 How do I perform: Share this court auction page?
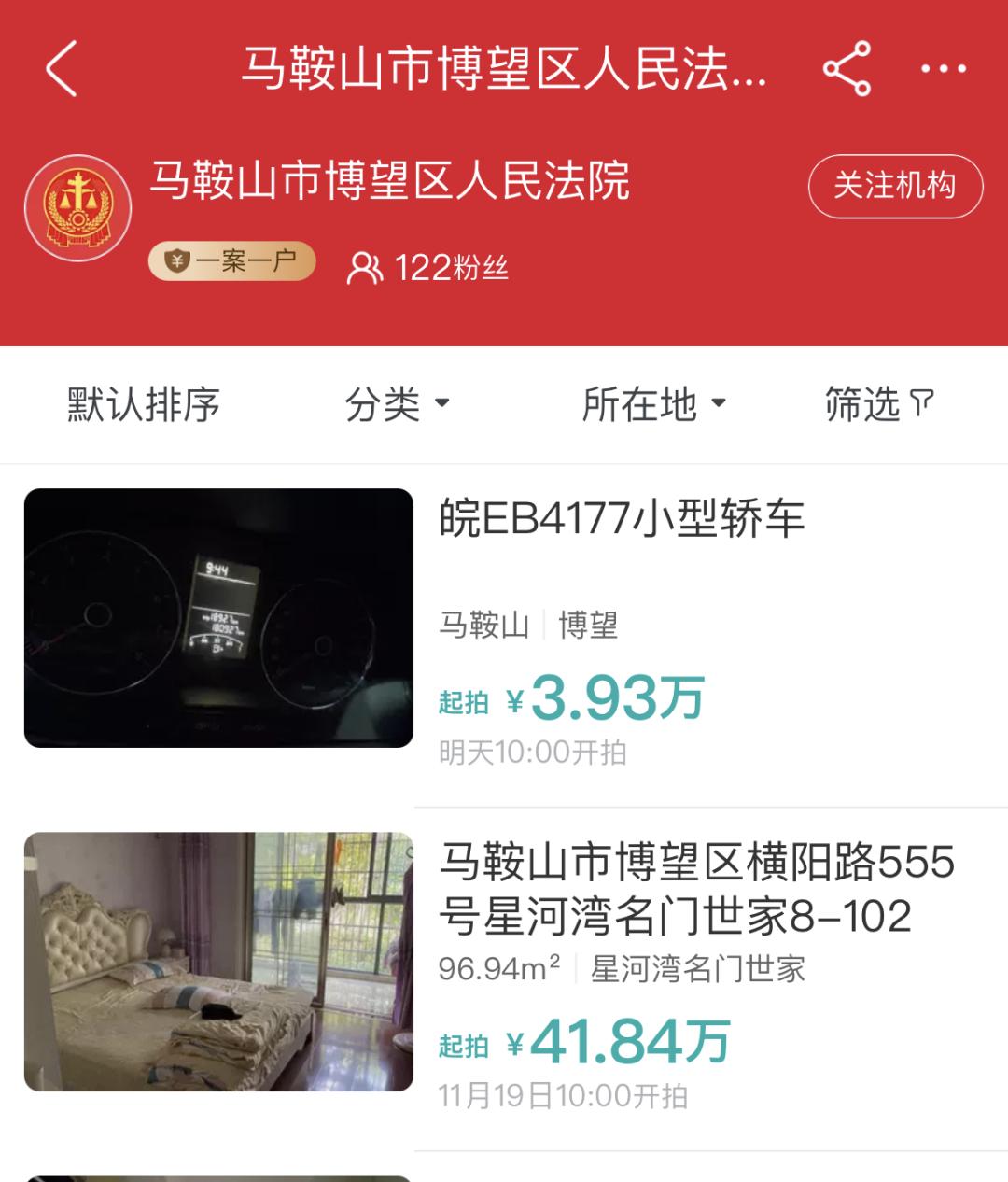[x=847, y=68]
